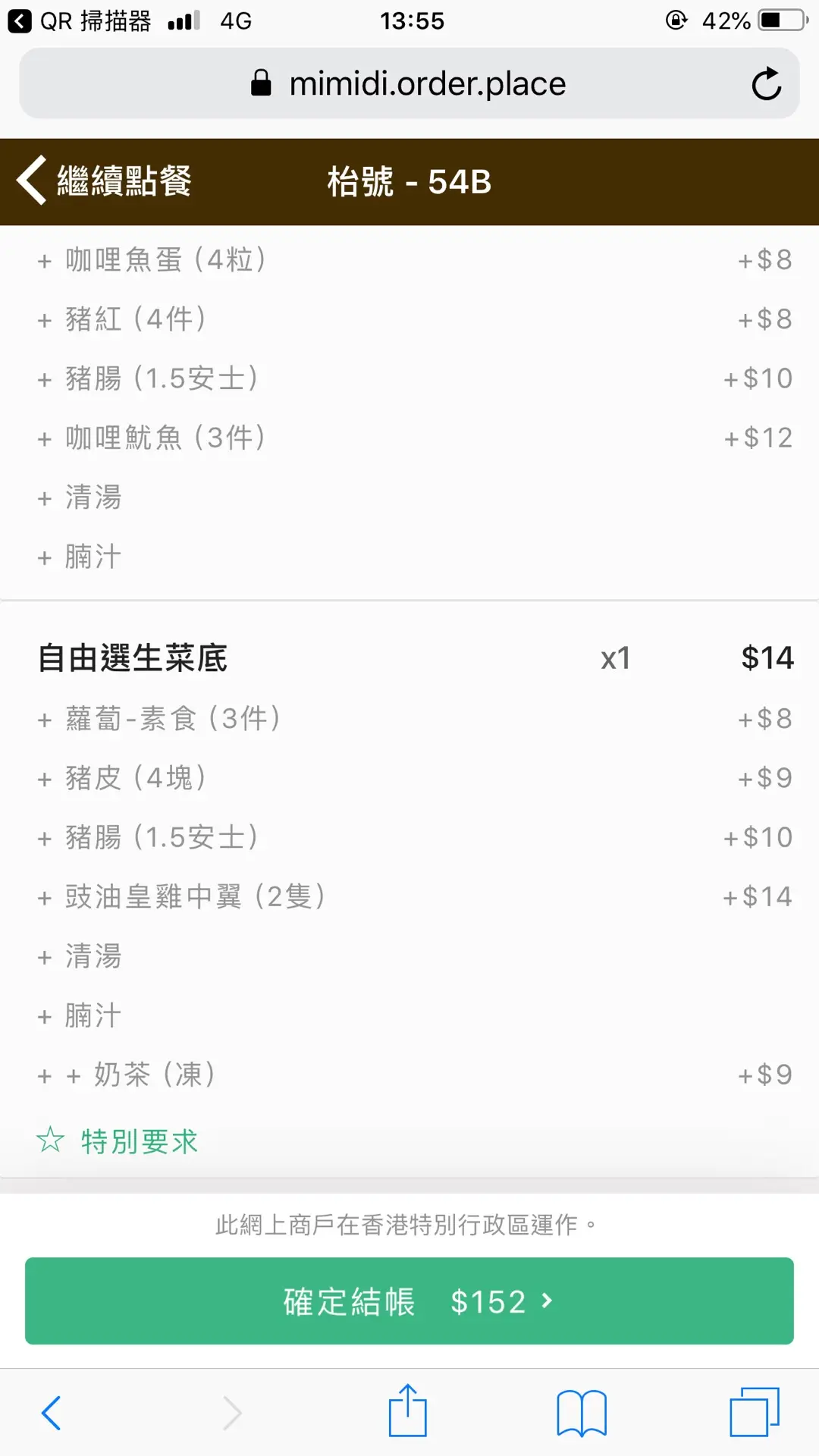Viewport: 819px width, 1456px height.
Task: Open Safari bookmarks
Action: click(581, 1412)
